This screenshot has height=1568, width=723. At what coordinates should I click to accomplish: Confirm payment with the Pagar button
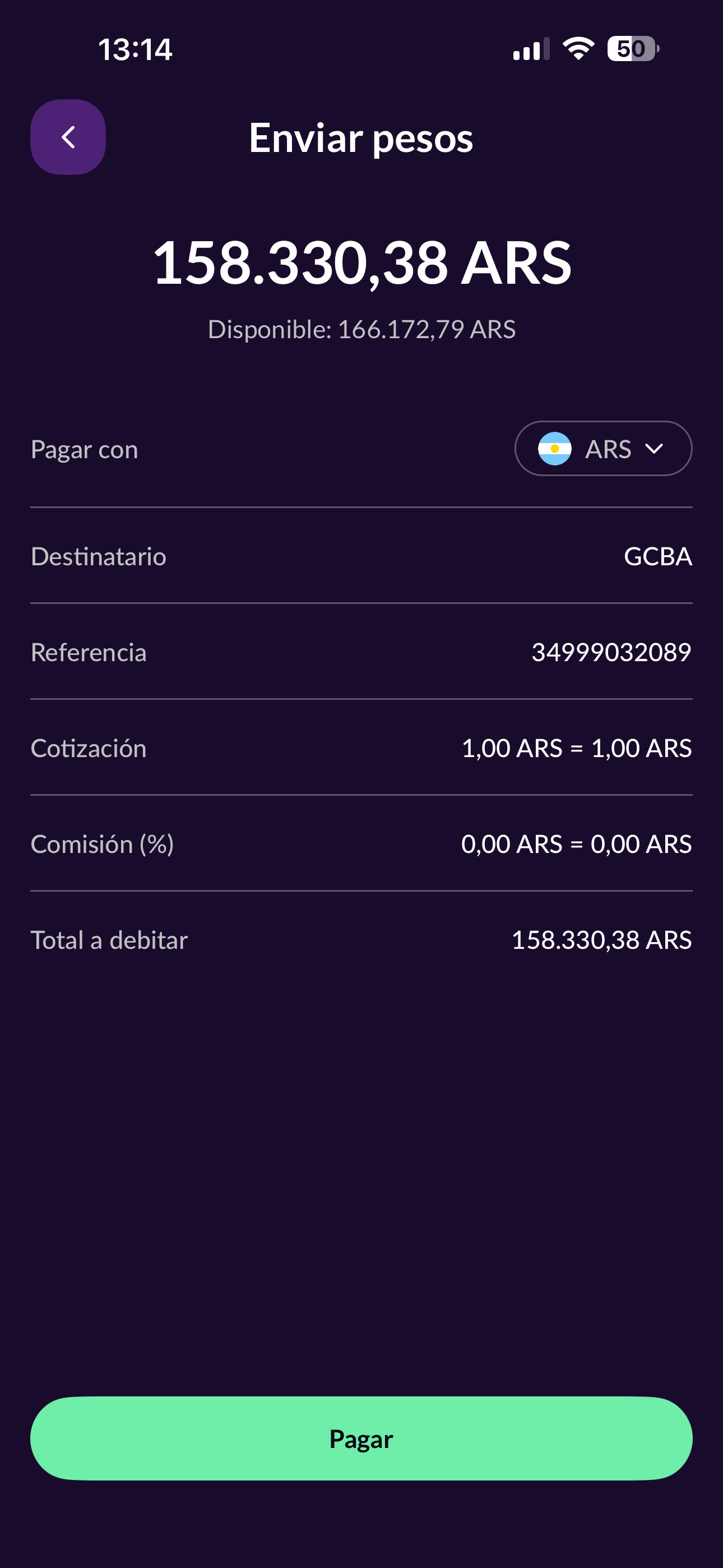pyautogui.click(x=361, y=1438)
